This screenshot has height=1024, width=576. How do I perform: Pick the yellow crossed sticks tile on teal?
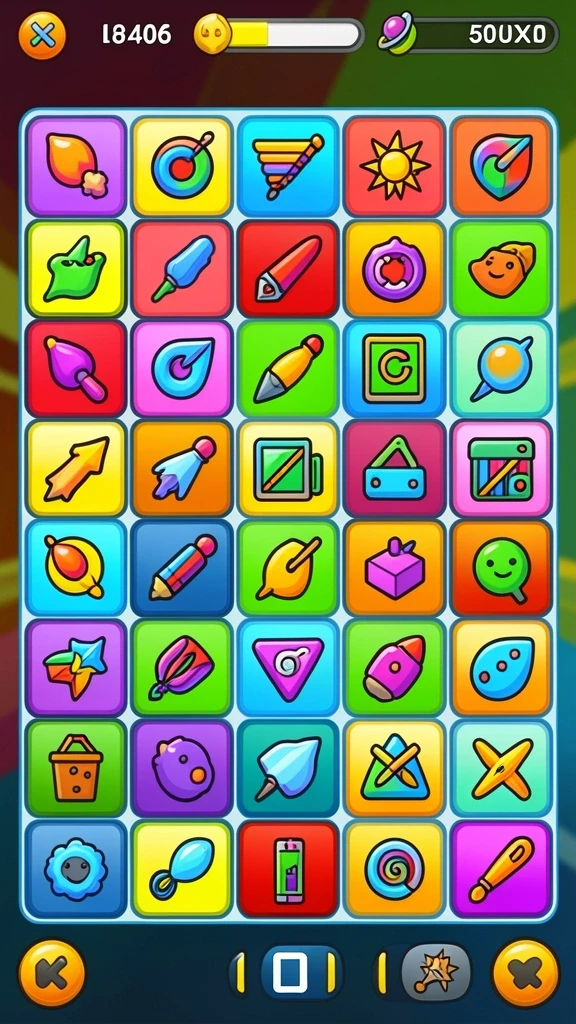tap(501, 768)
